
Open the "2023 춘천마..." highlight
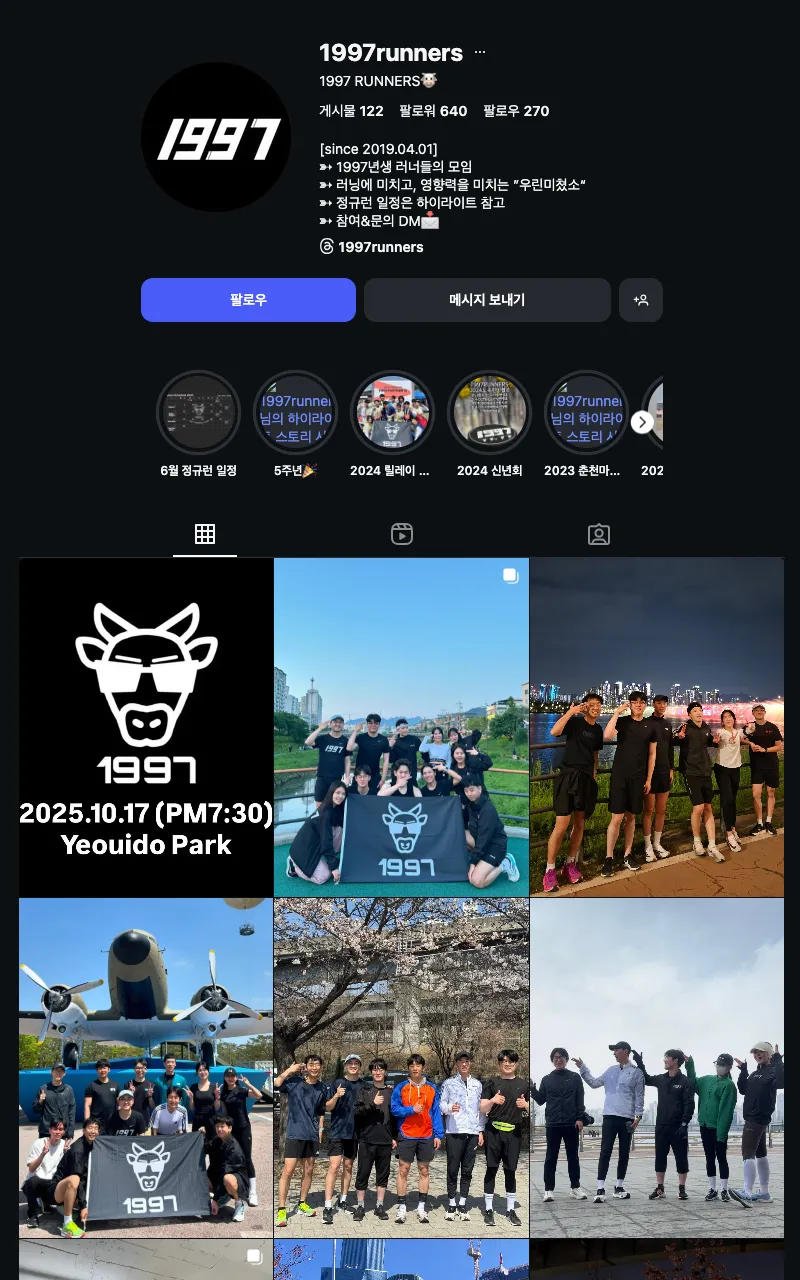[x=586, y=411]
